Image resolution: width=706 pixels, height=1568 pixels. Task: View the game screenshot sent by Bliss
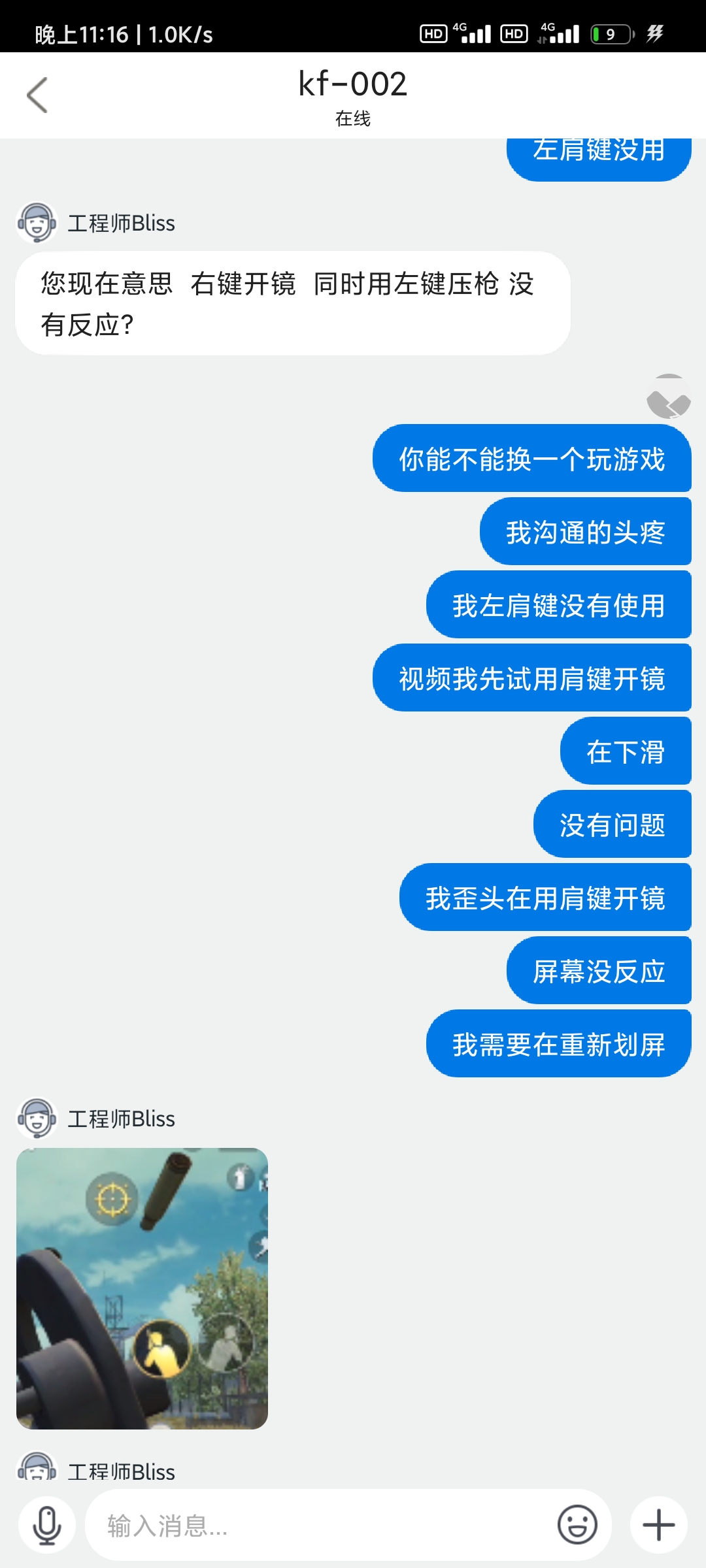point(142,1288)
